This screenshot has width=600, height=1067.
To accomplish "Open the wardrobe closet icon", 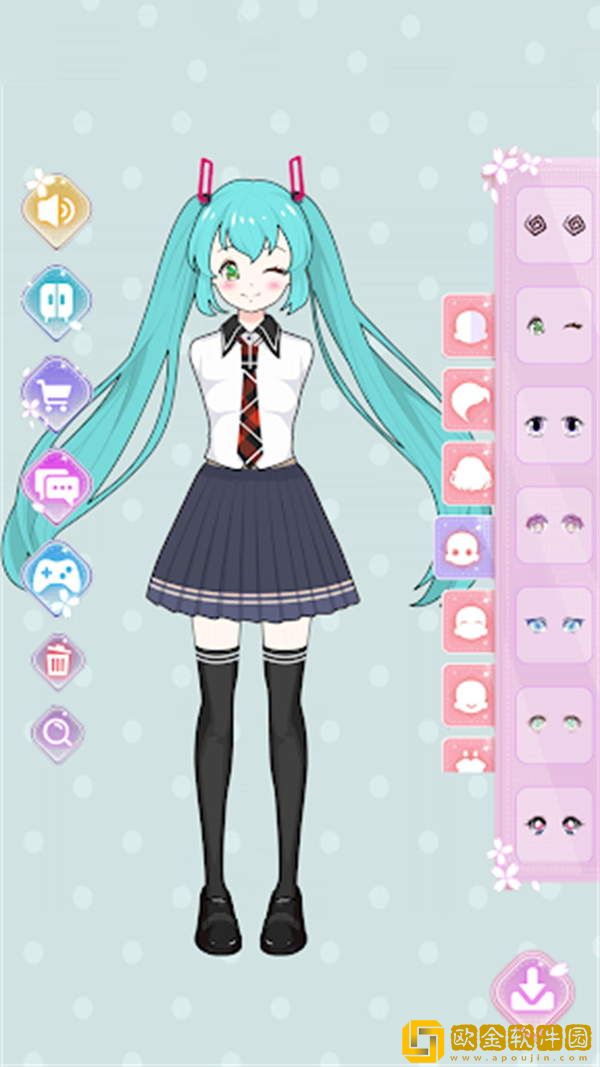I will (x=56, y=303).
